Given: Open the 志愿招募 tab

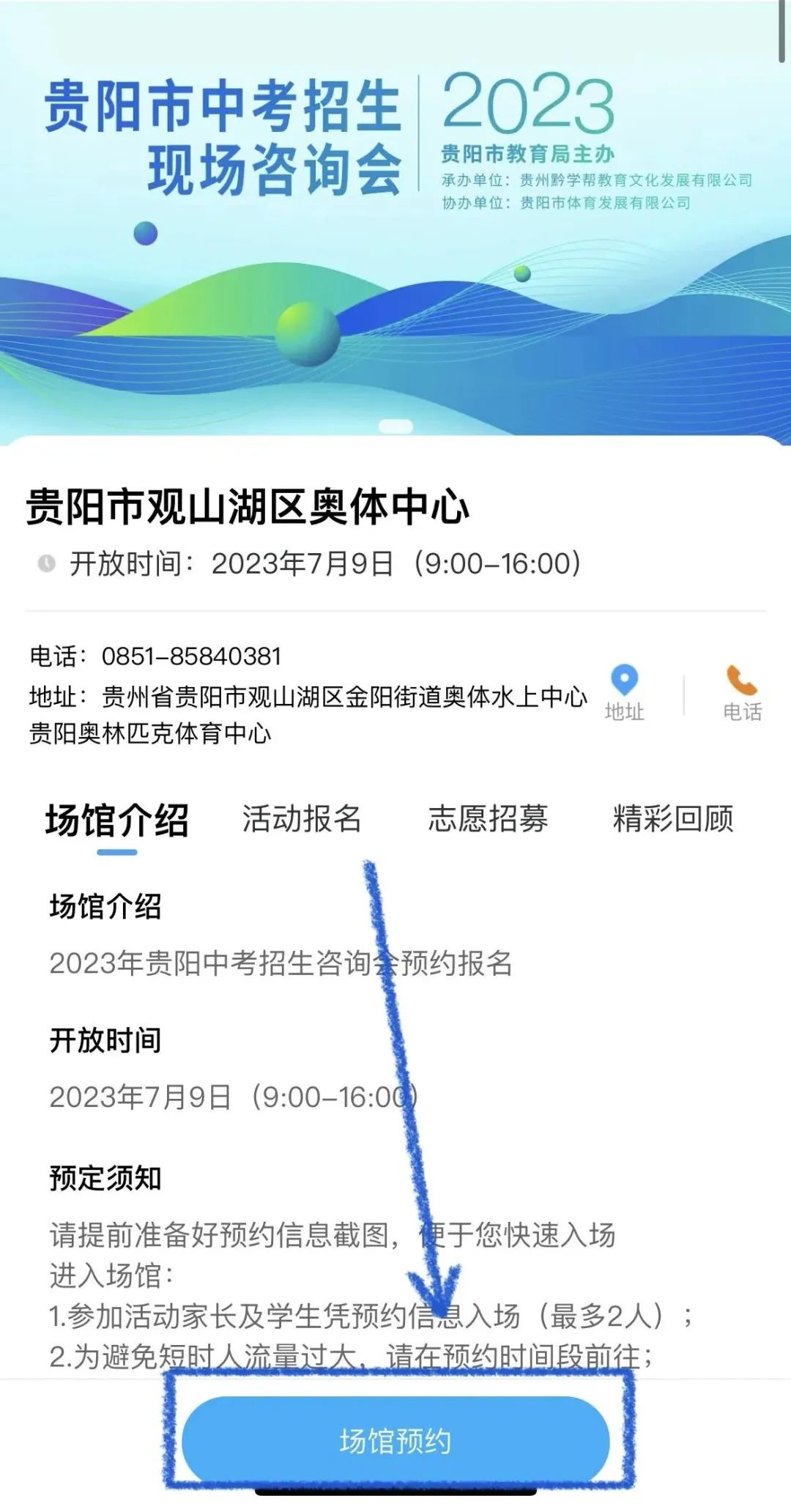Looking at the screenshot, I should pyautogui.click(x=488, y=819).
